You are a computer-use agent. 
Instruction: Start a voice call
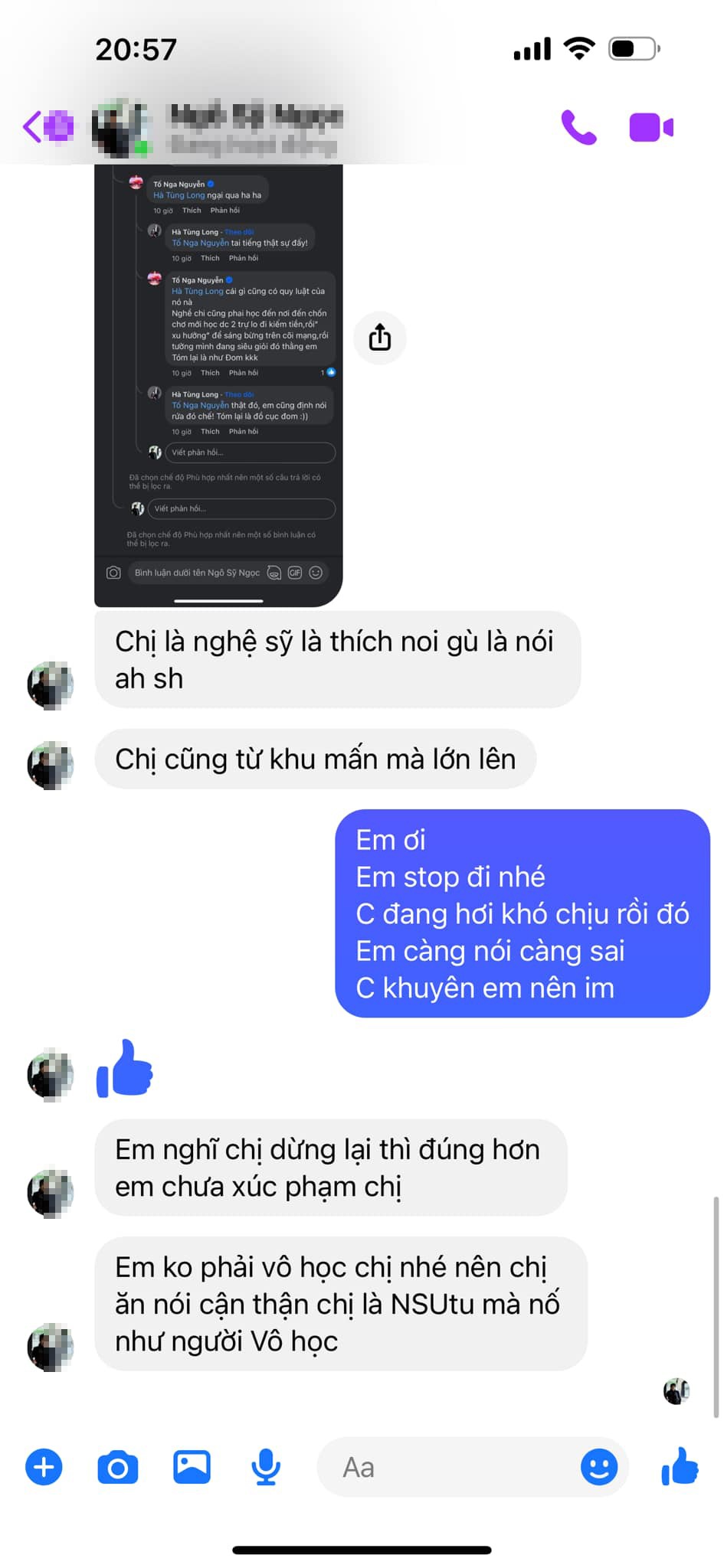578,127
